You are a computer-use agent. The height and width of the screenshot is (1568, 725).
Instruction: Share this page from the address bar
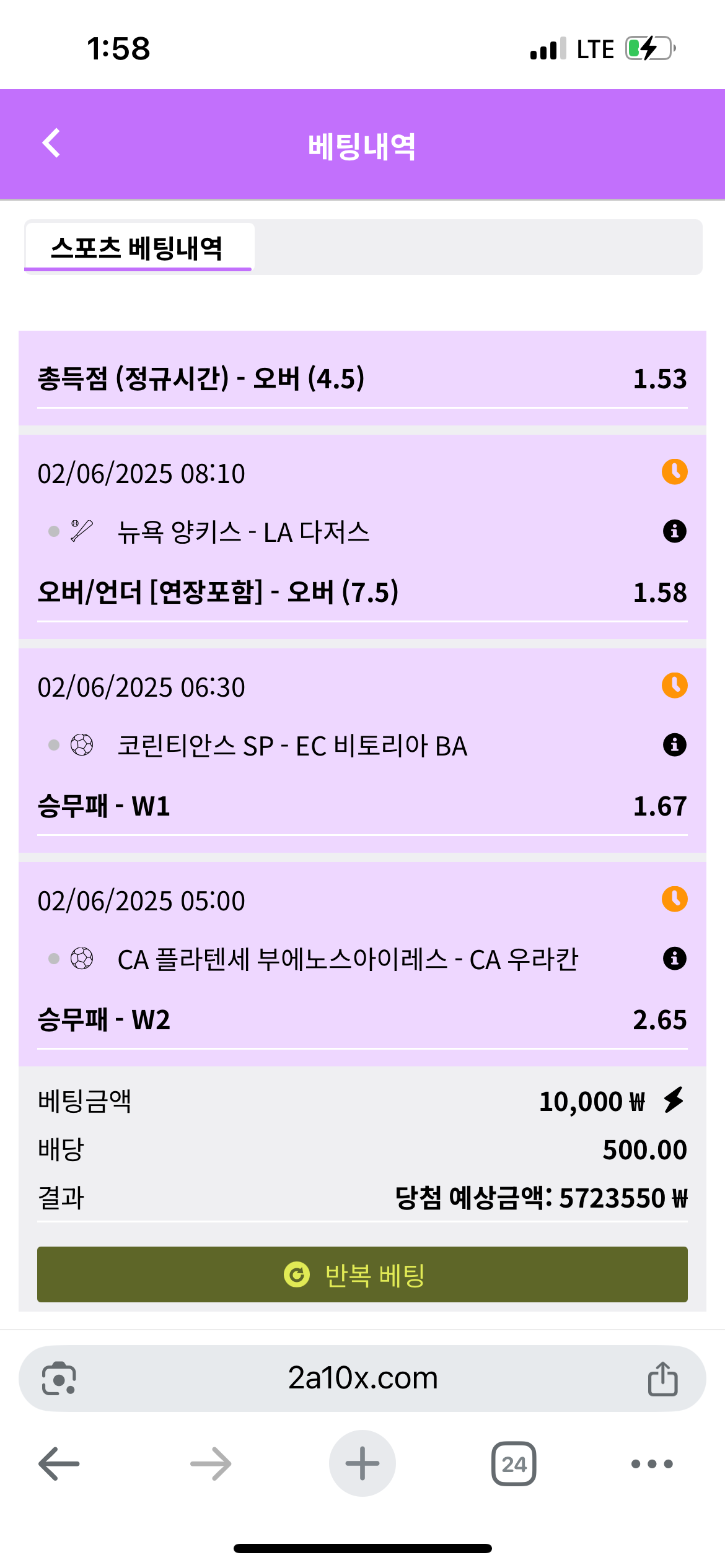(x=662, y=1379)
